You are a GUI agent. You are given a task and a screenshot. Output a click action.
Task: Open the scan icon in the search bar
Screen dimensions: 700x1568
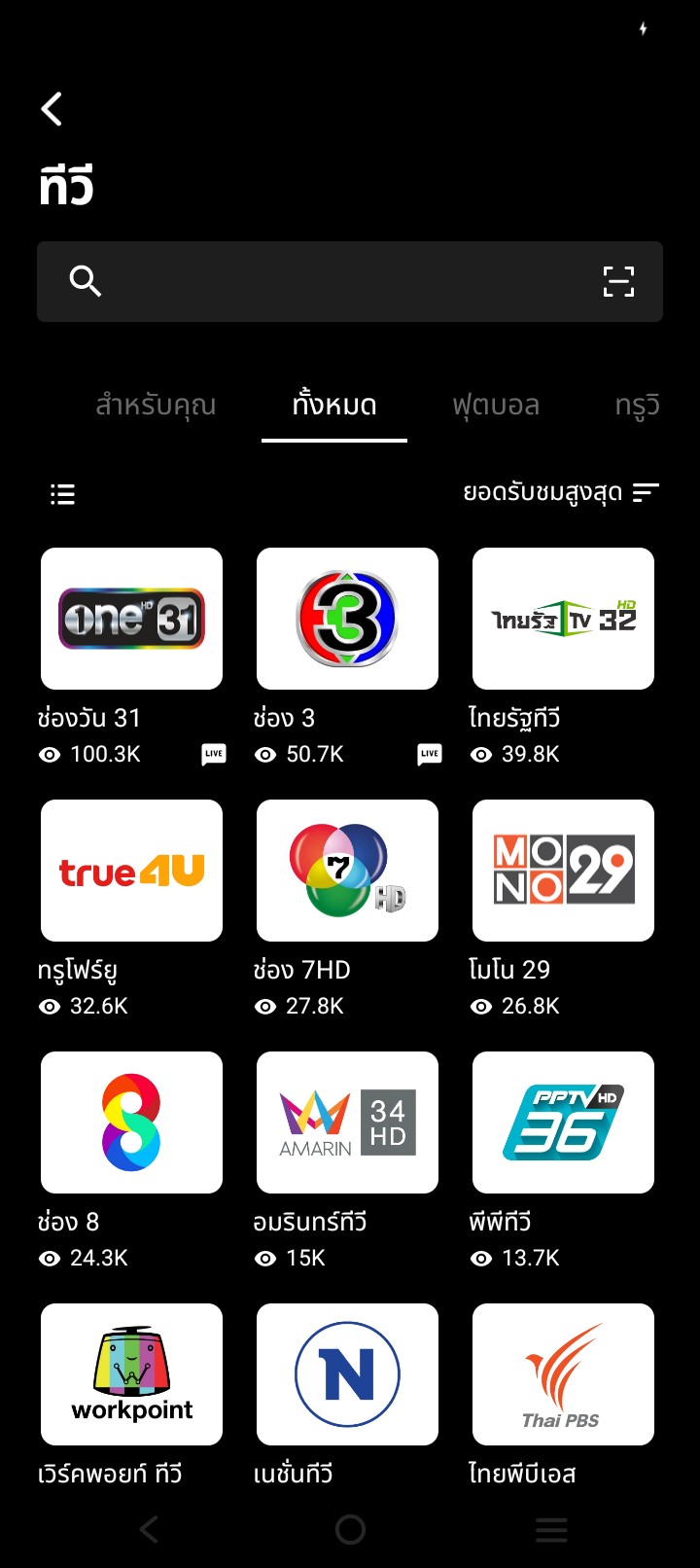coord(618,281)
